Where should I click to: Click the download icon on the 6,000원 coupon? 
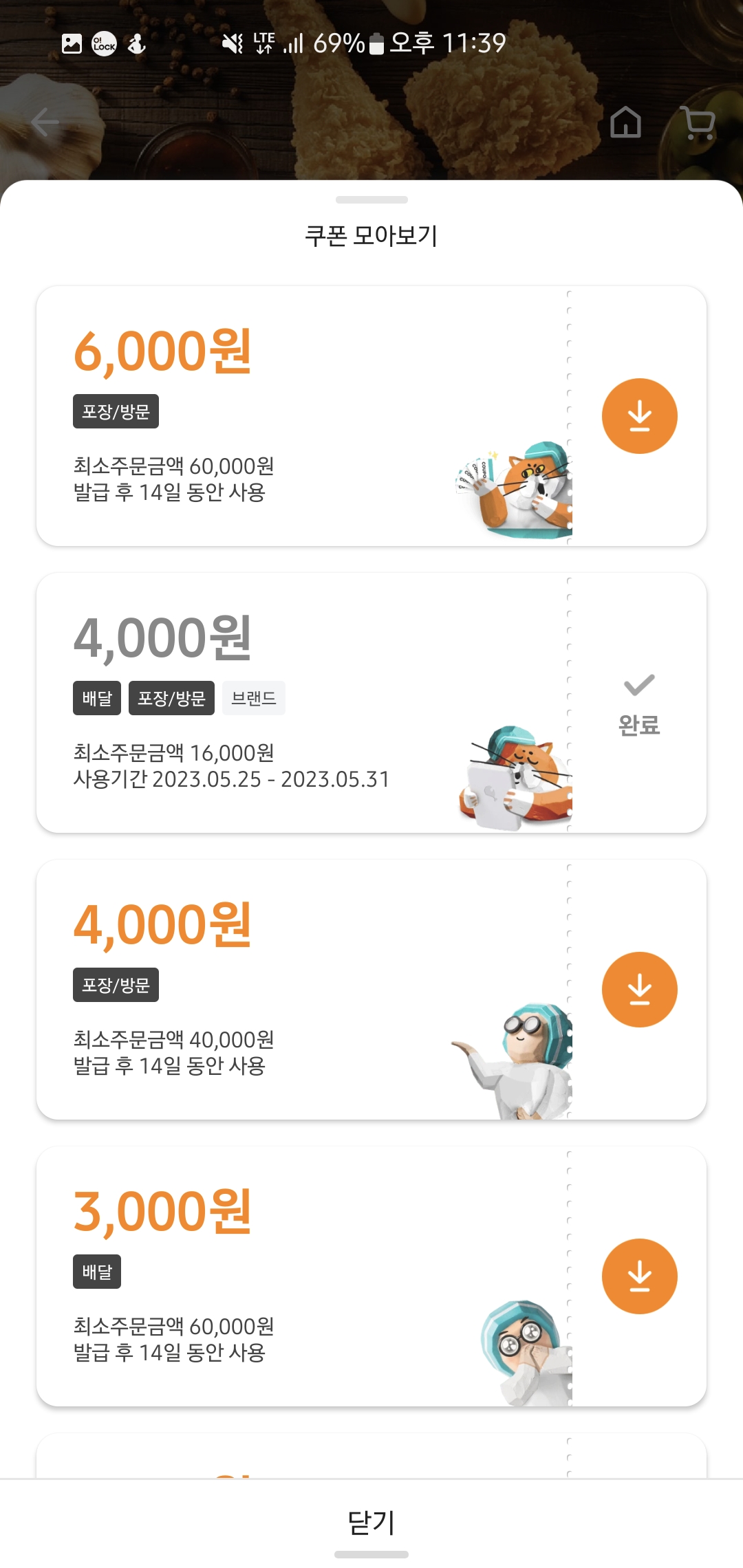click(639, 415)
